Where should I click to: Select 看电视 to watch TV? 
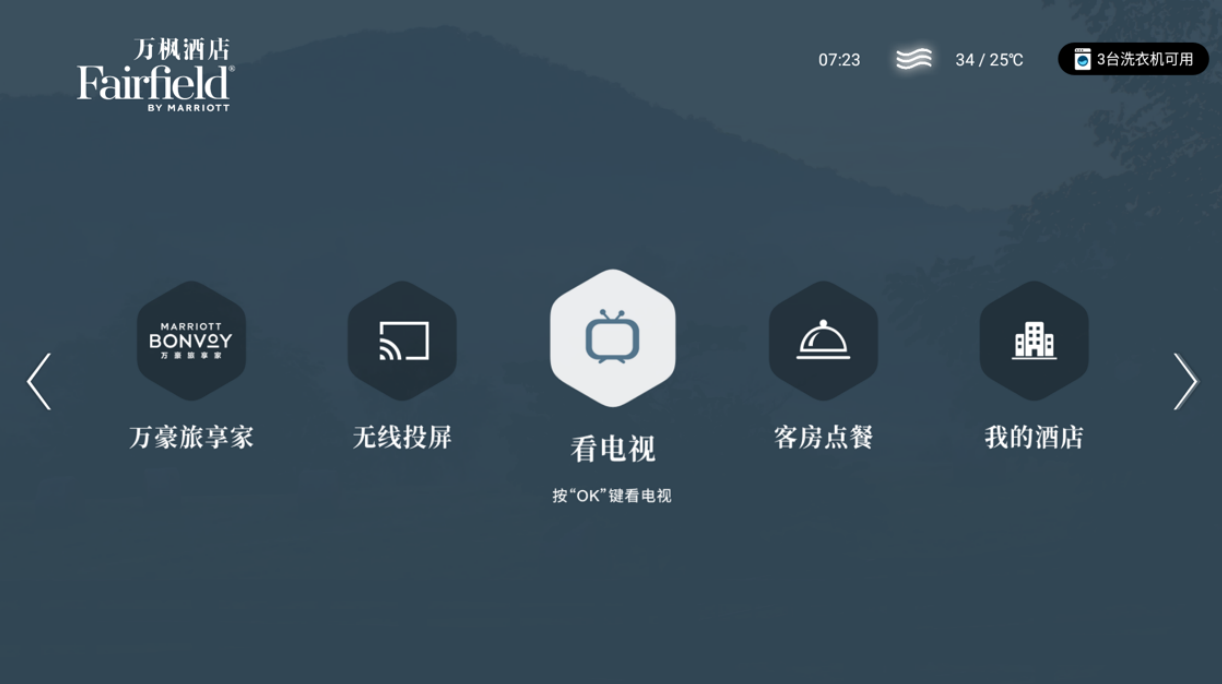612,338
